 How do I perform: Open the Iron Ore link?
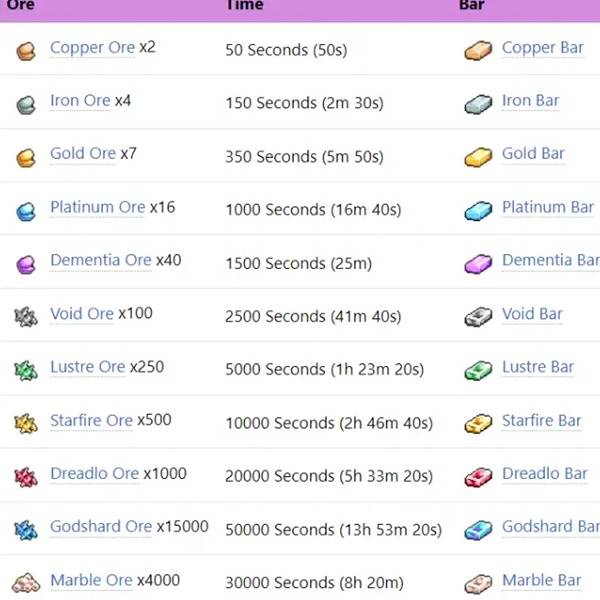(82, 101)
